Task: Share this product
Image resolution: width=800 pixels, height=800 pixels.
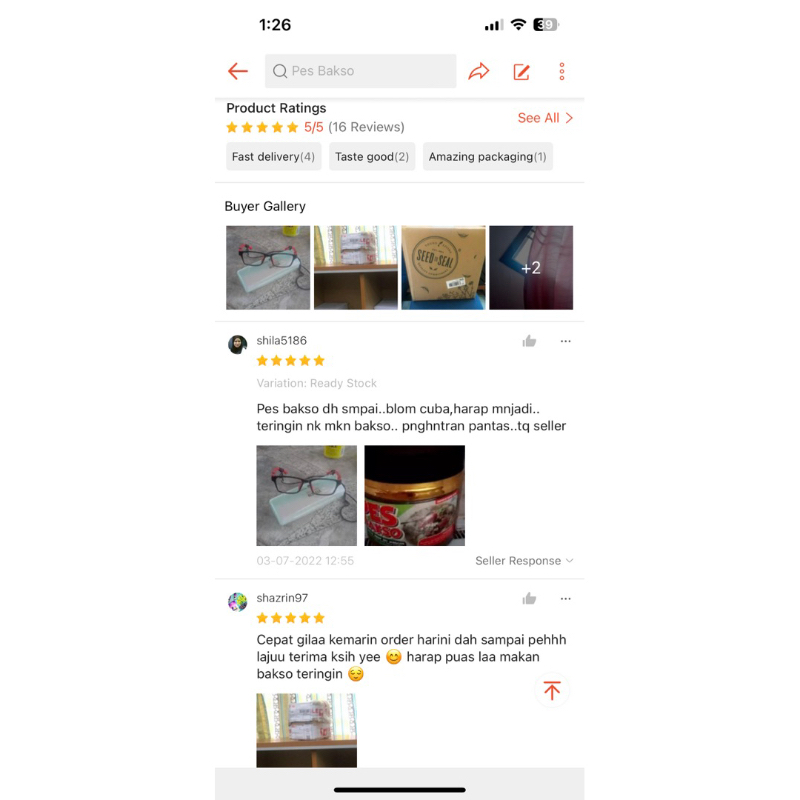Action: pos(479,71)
